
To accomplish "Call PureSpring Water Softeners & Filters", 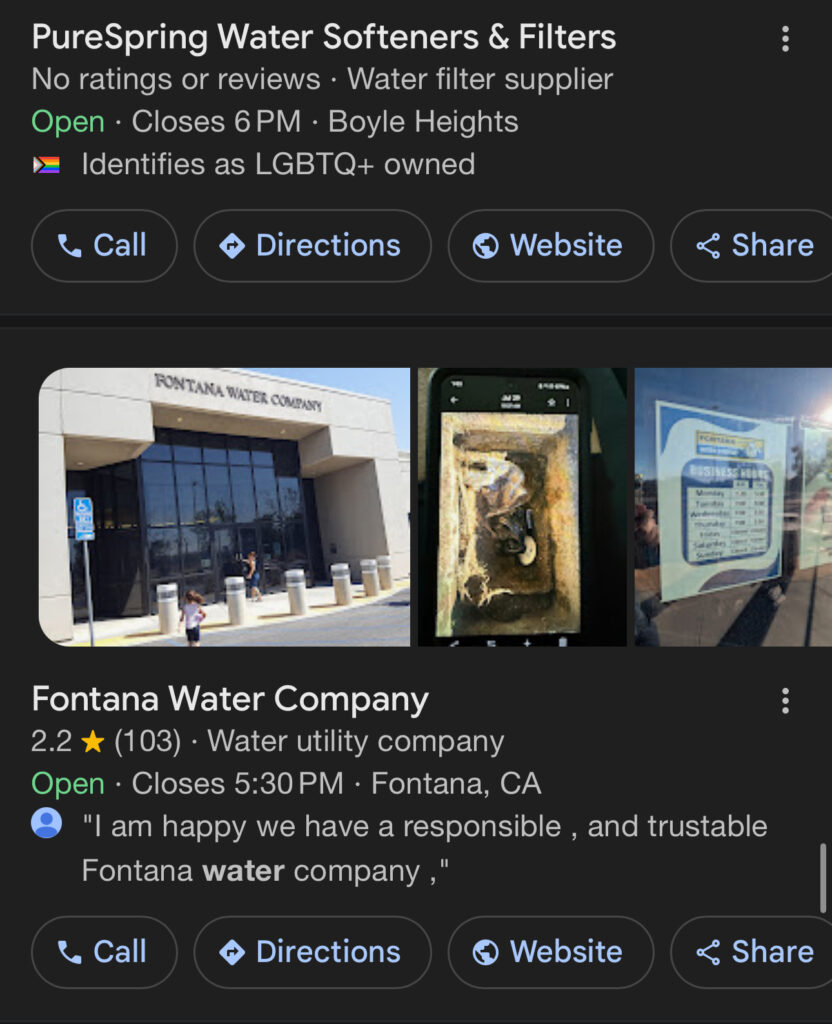I will pyautogui.click(x=104, y=245).
